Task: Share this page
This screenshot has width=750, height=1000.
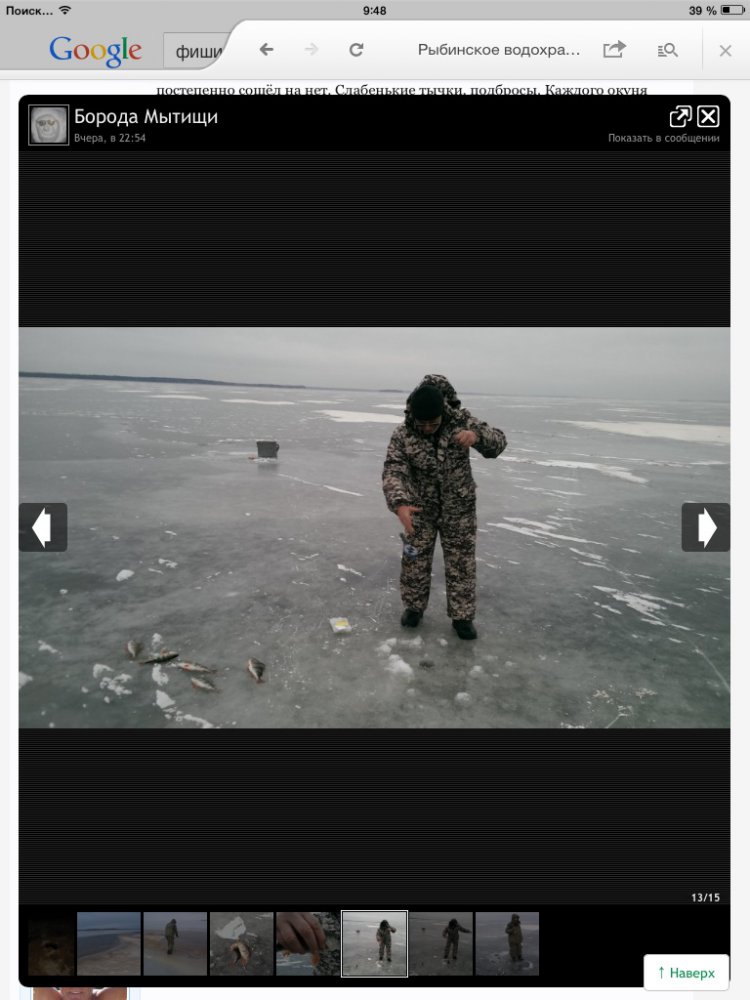Action: [614, 50]
